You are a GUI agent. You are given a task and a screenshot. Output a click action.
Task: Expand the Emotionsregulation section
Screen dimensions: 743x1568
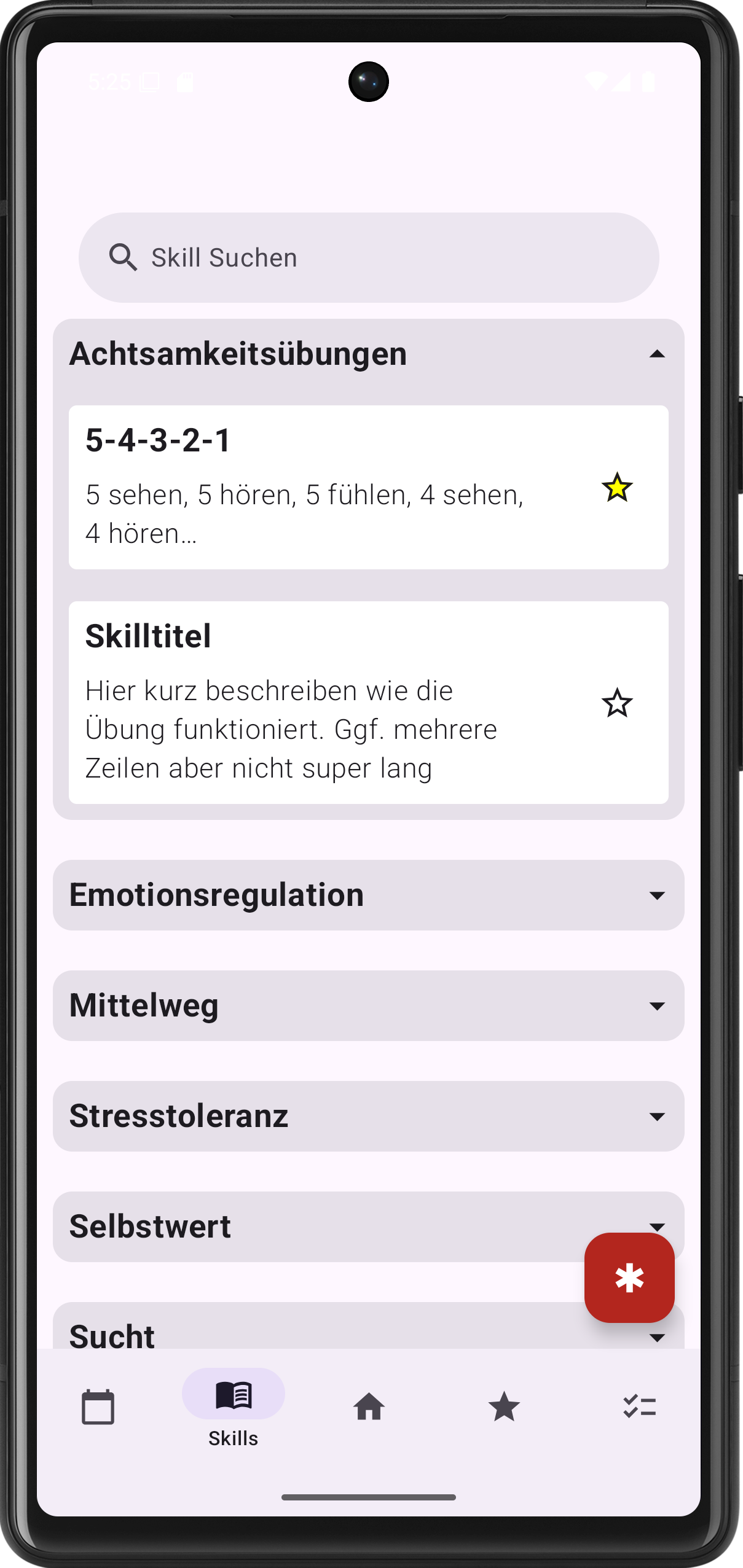click(369, 895)
